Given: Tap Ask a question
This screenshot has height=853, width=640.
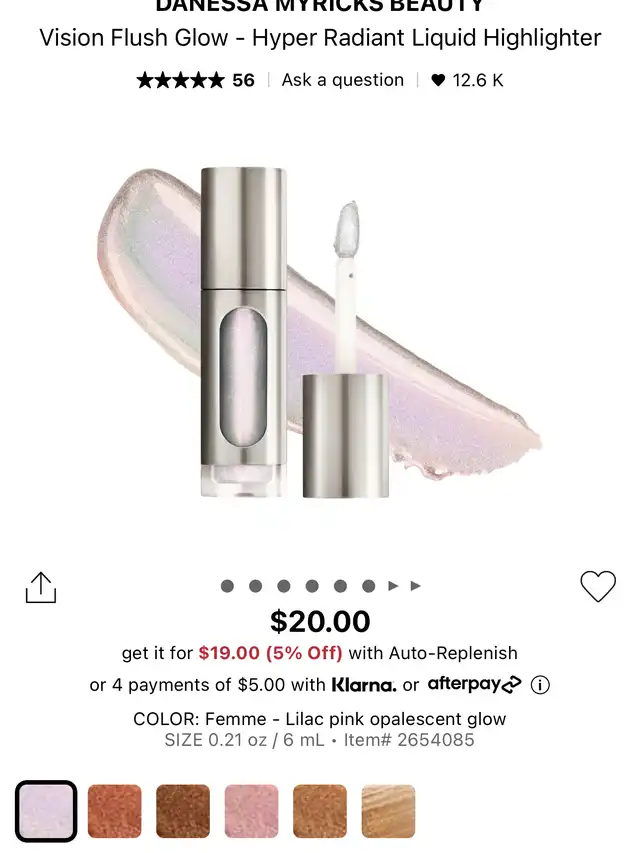Looking at the screenshot, I should pos(343,80).
